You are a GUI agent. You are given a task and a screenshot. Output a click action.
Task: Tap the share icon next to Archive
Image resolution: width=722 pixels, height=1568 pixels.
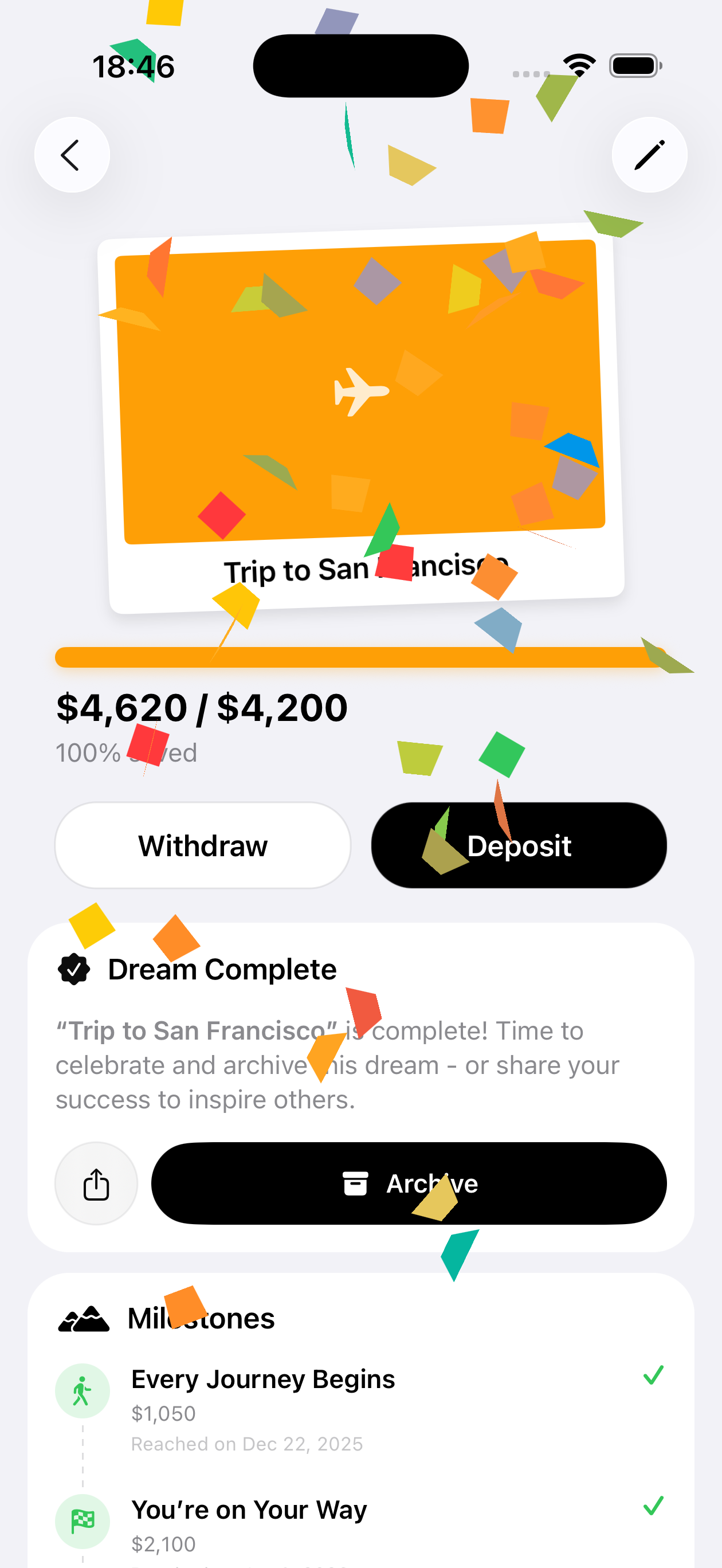tap(96, 1183)
